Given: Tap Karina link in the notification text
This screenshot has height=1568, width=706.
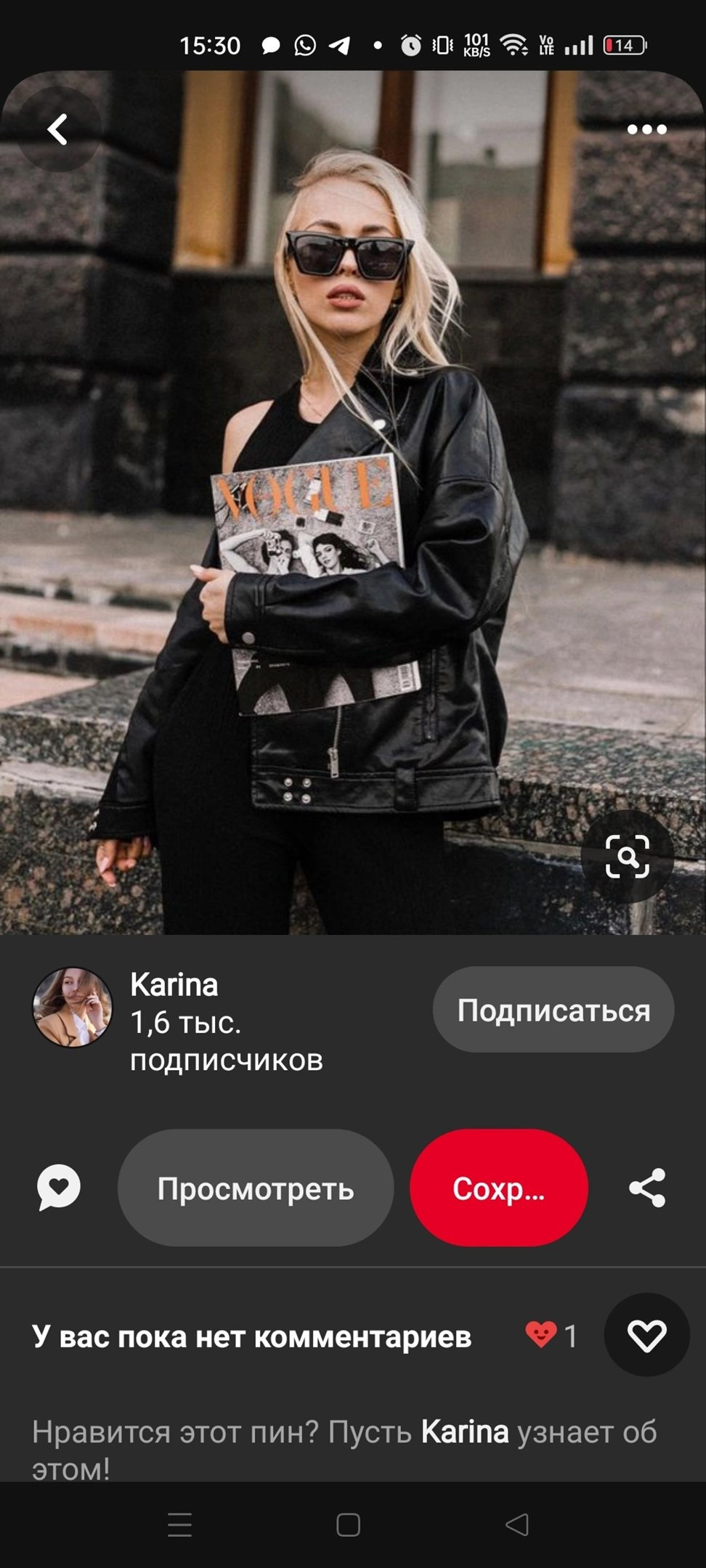Looking at the screenshot, I should [x=465, y=1432].
